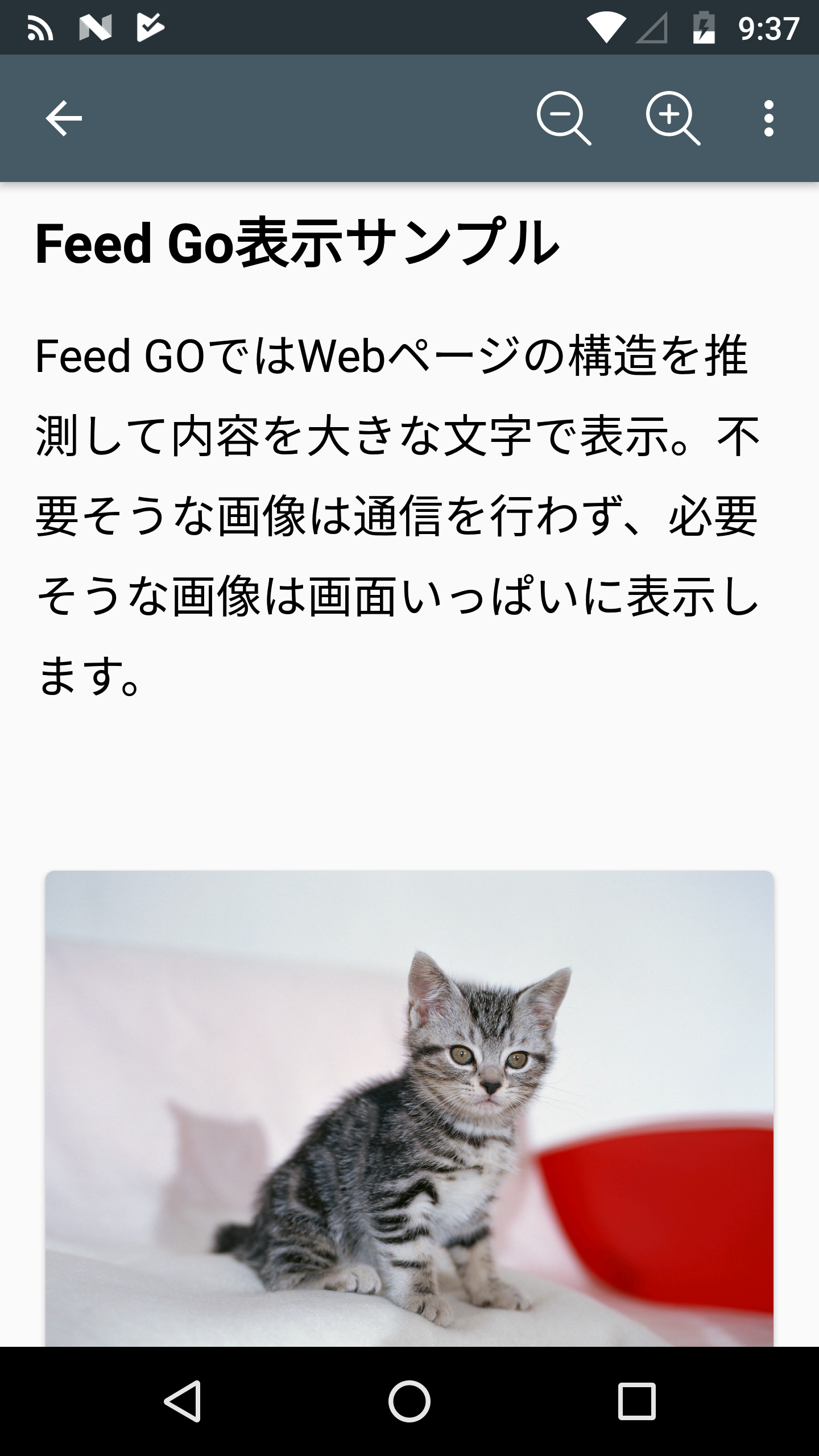The image size is (819, 1456).
Task: Increase text size with zoom-in icon
Action: (x=673, y=118)
